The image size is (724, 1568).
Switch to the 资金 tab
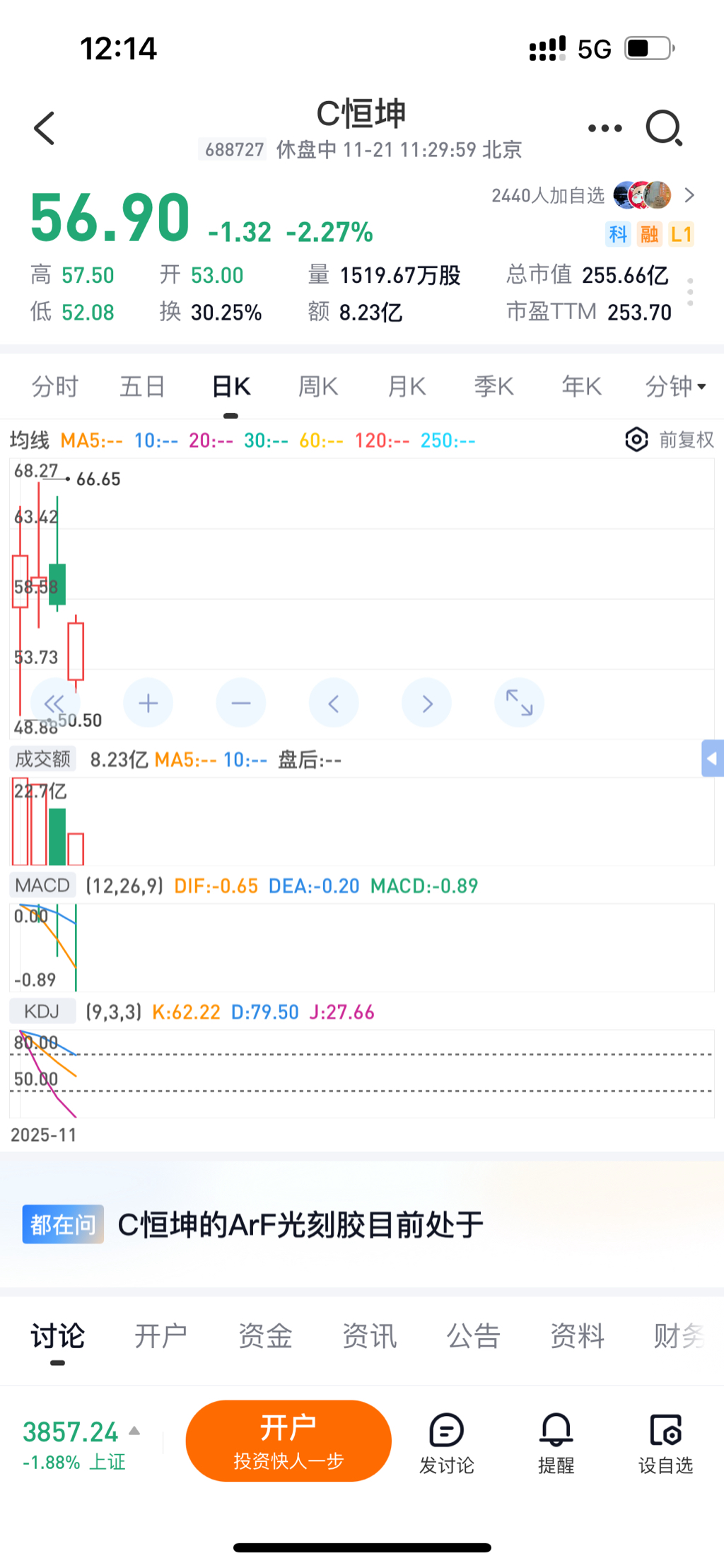point(265,1336)
